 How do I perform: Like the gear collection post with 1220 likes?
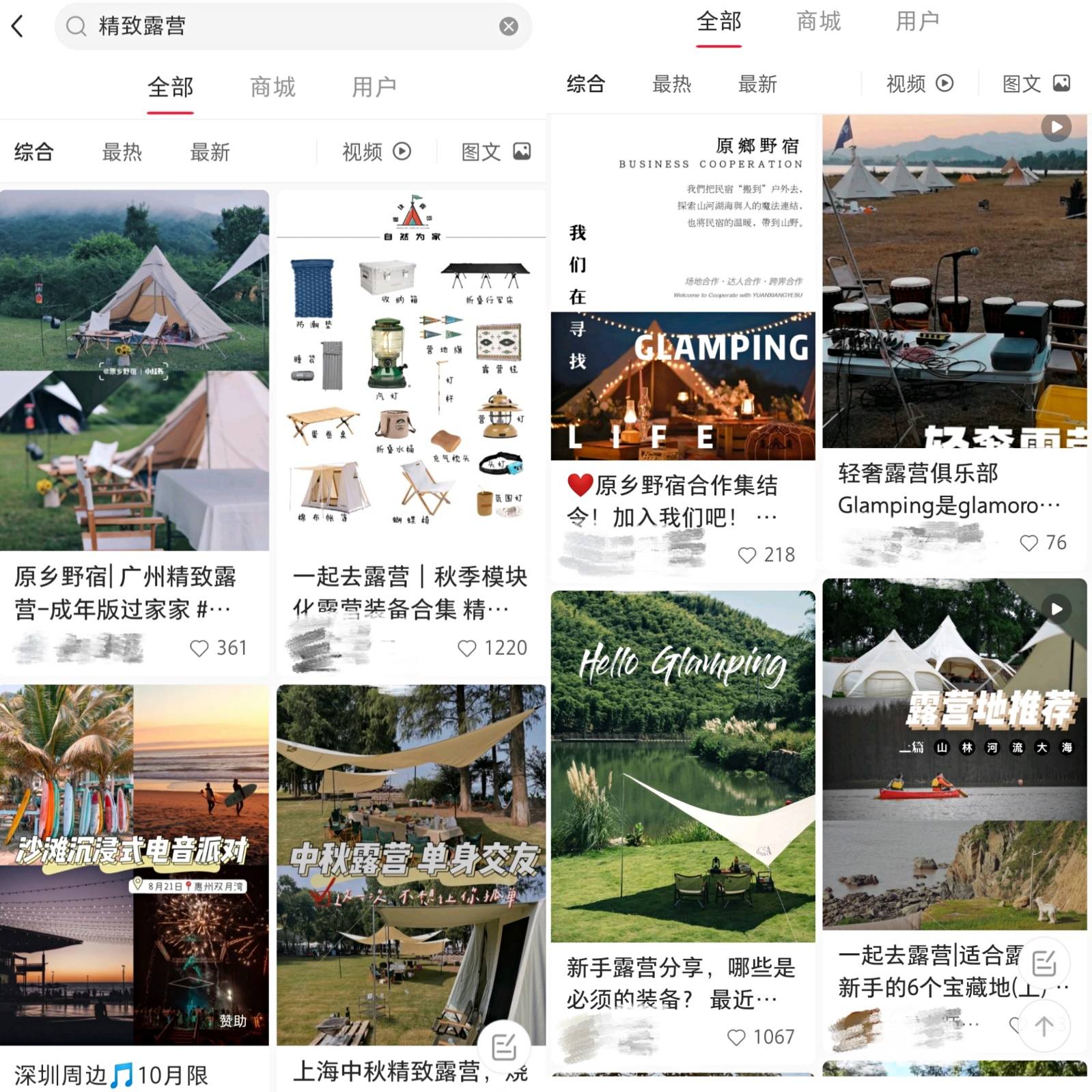(x=467, y=648)
